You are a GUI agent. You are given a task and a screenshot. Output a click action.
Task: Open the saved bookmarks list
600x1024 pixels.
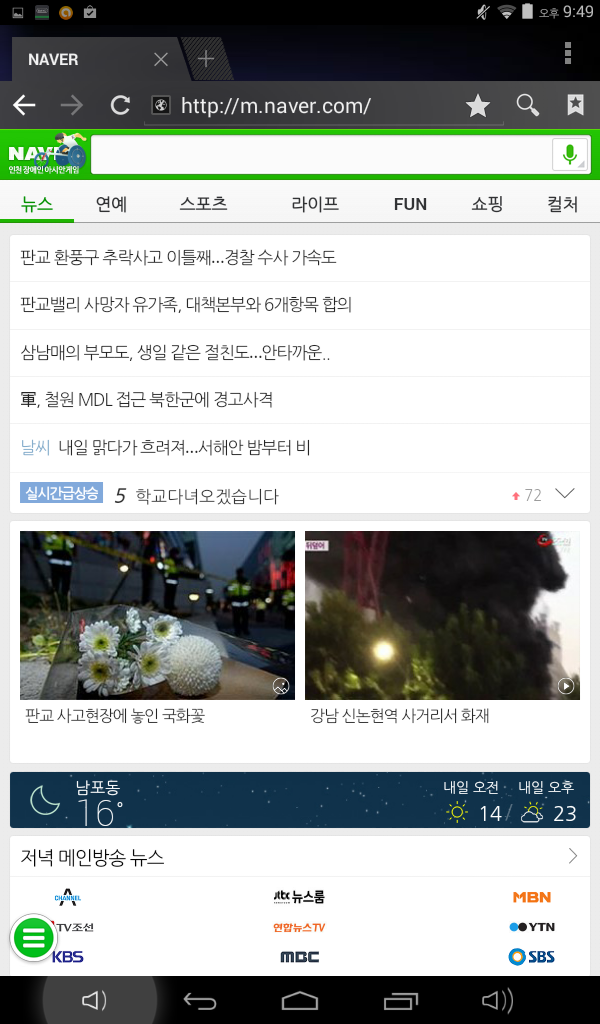click(x=575, y=105)
